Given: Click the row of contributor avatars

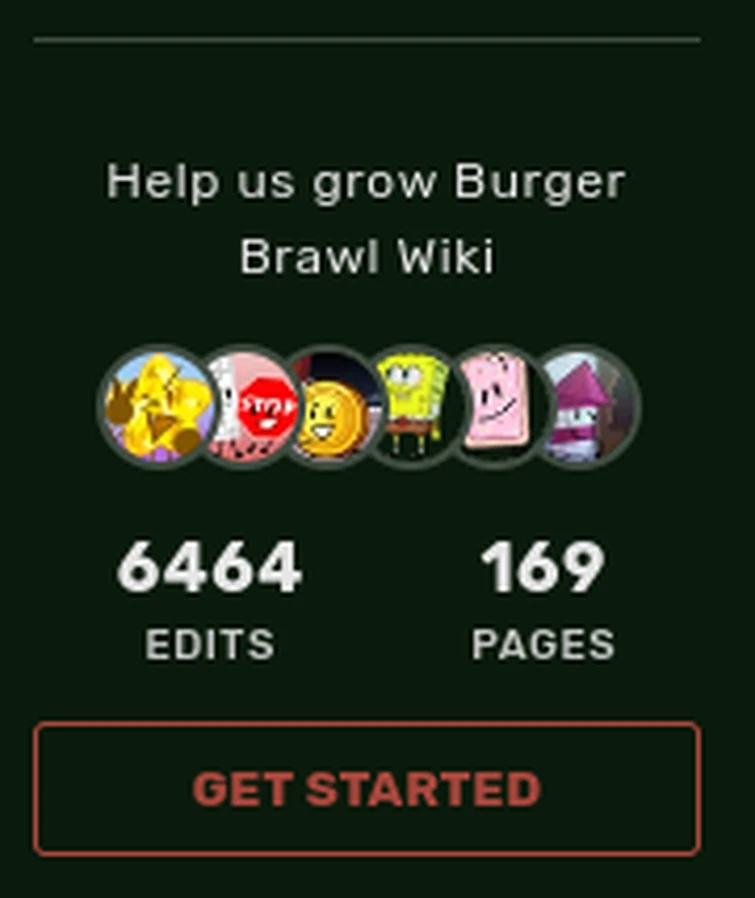Looking at the screenshot, I should (370, 406).
